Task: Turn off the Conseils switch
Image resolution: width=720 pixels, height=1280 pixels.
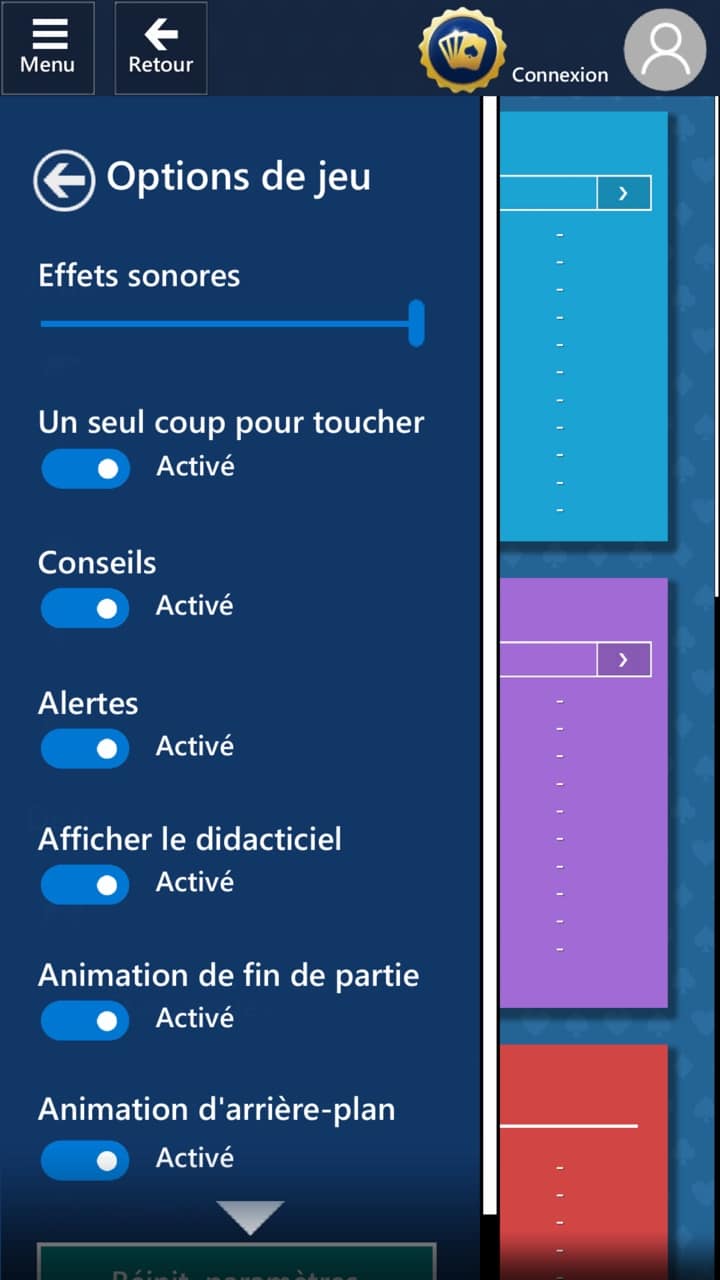Action: click(85, 608)
